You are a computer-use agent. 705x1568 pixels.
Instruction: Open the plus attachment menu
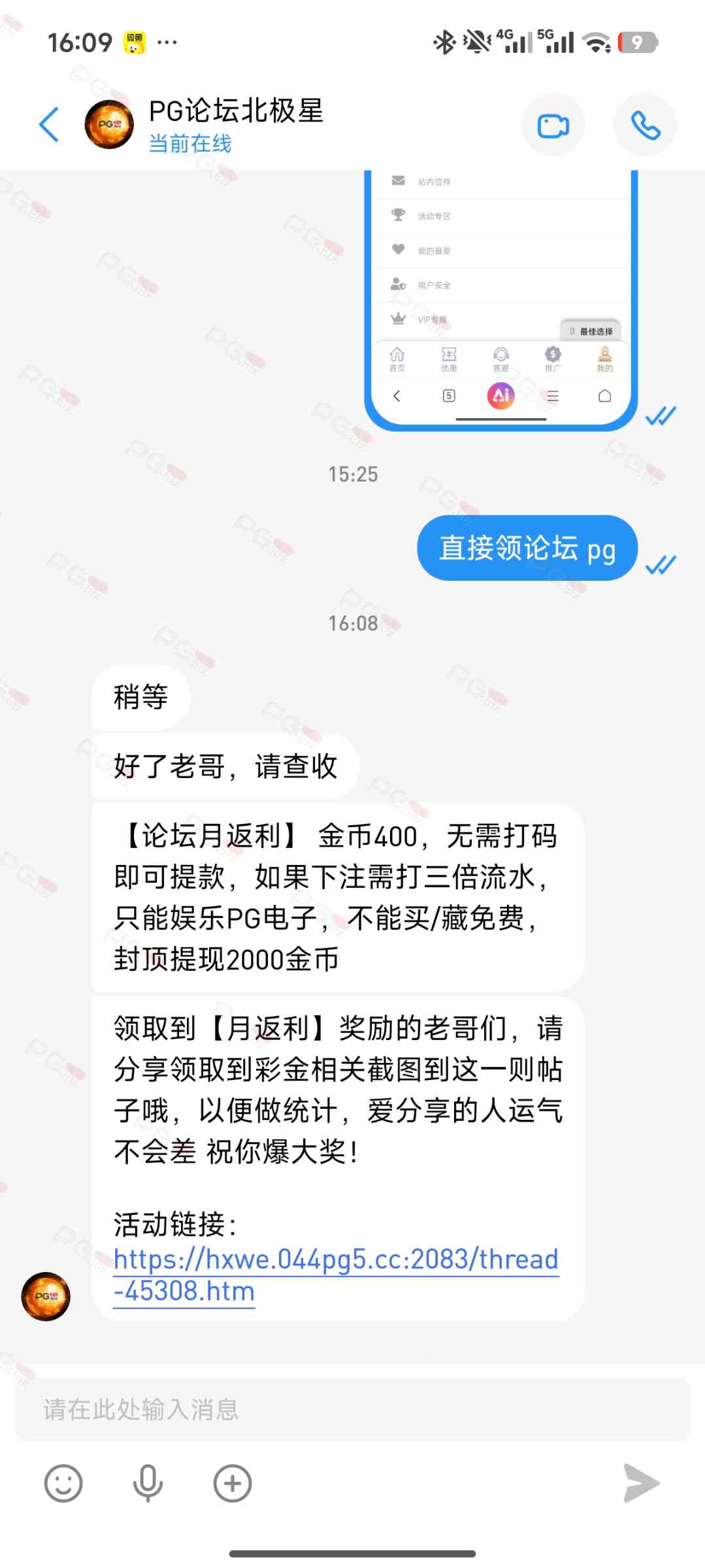[x=233, y=1483]
